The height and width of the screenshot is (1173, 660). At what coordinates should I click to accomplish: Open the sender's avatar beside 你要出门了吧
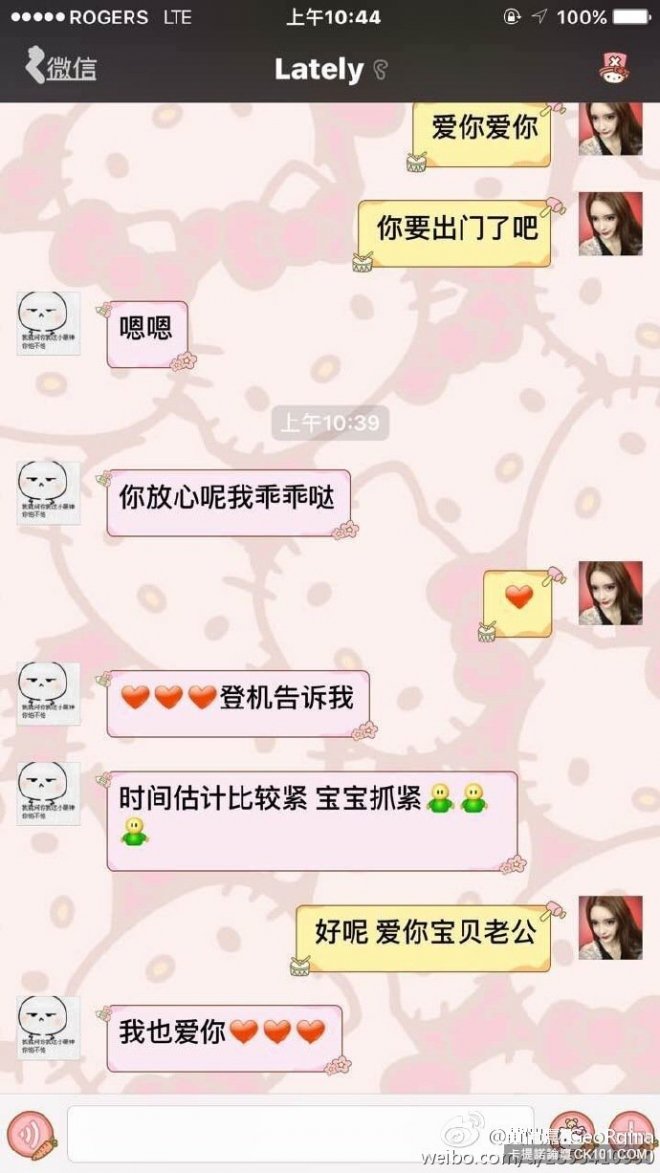(610, 224)
